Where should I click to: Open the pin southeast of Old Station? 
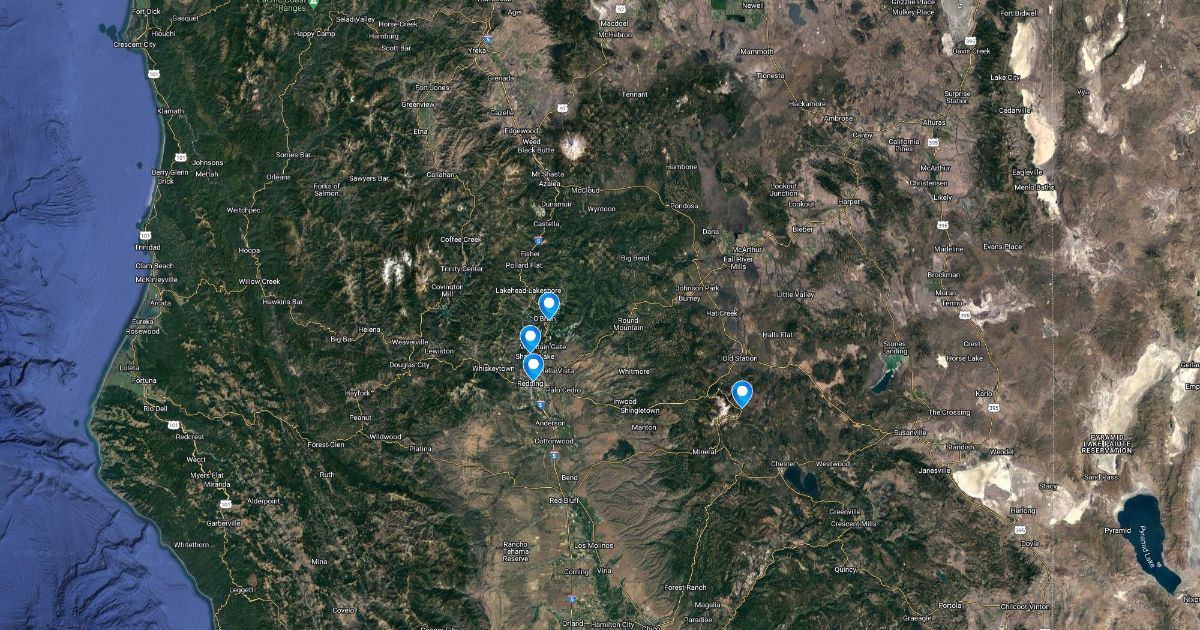point(741,393)
